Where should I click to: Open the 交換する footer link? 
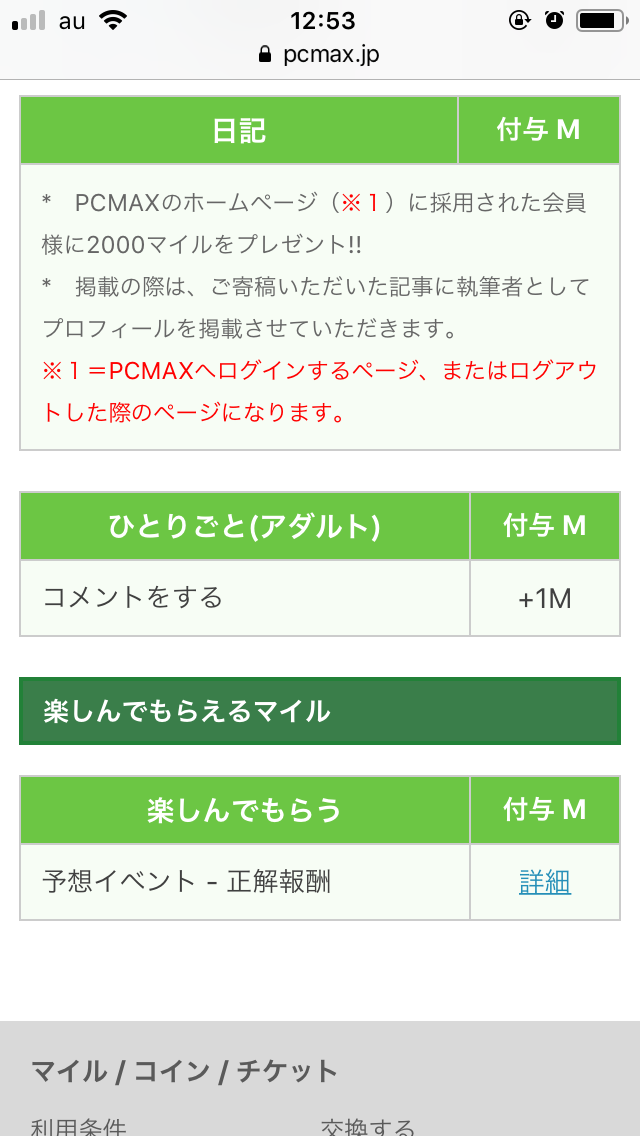367,1127
